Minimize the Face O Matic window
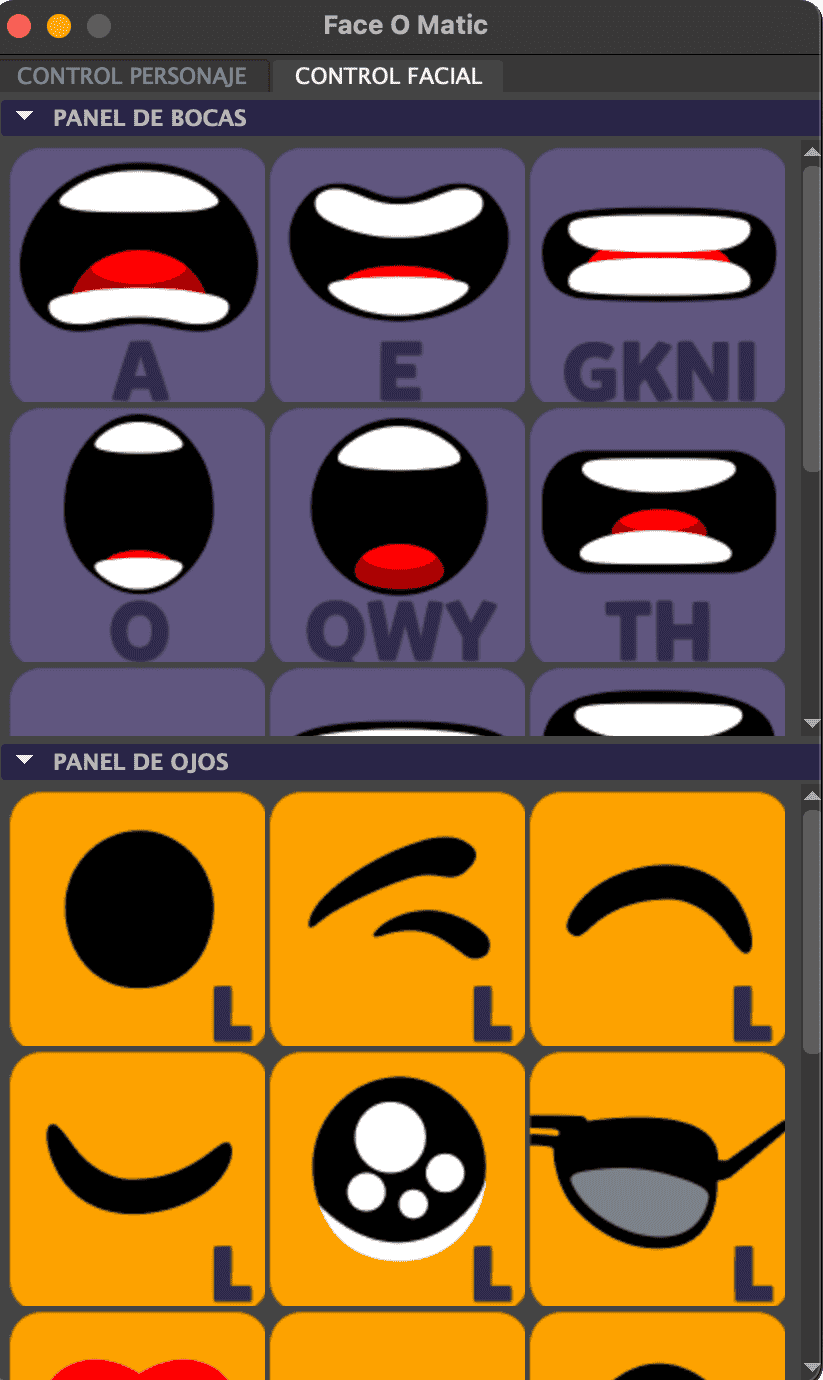This screenshot has width=823, height=1380. pos(59,26)
